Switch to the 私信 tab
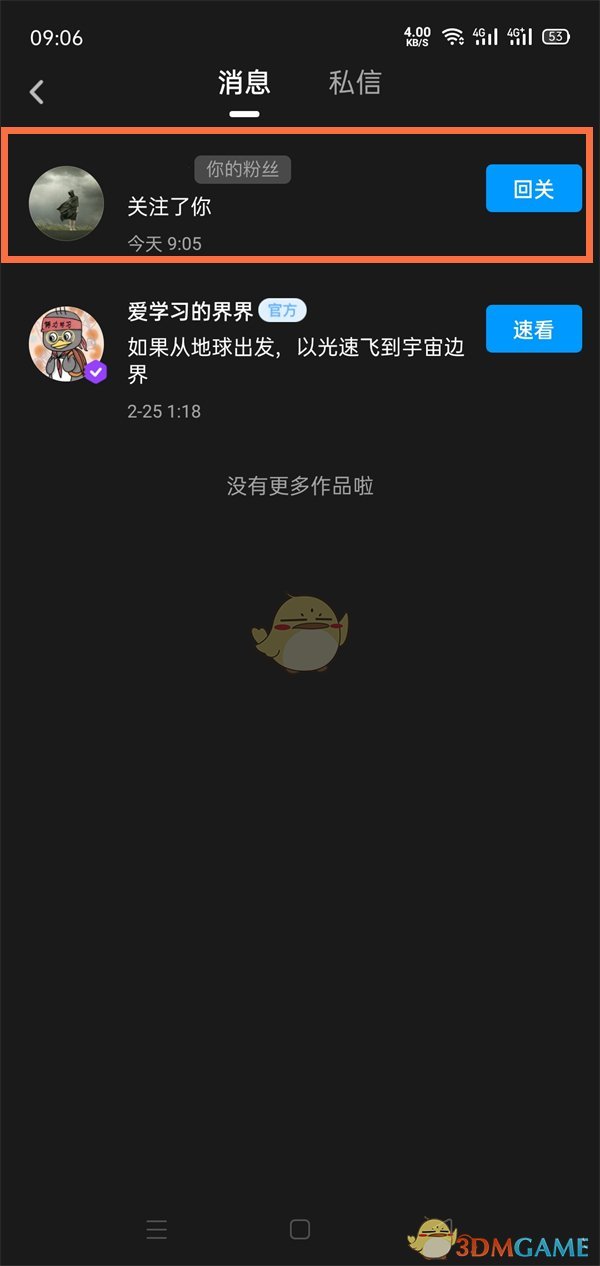This screenshot has height=1266, width=600. (355, 83)
